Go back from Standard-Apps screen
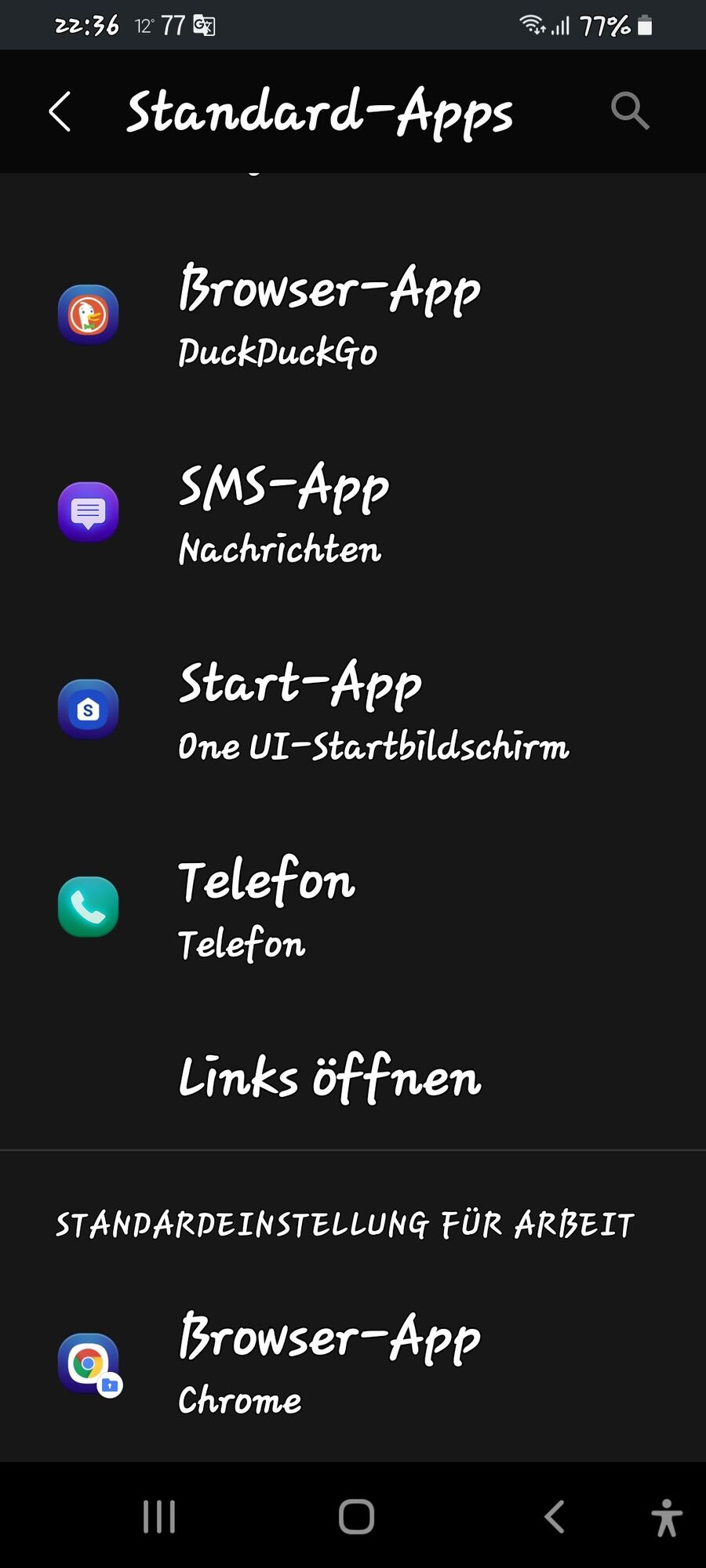 pyautogui.click(x=60, y=111)
